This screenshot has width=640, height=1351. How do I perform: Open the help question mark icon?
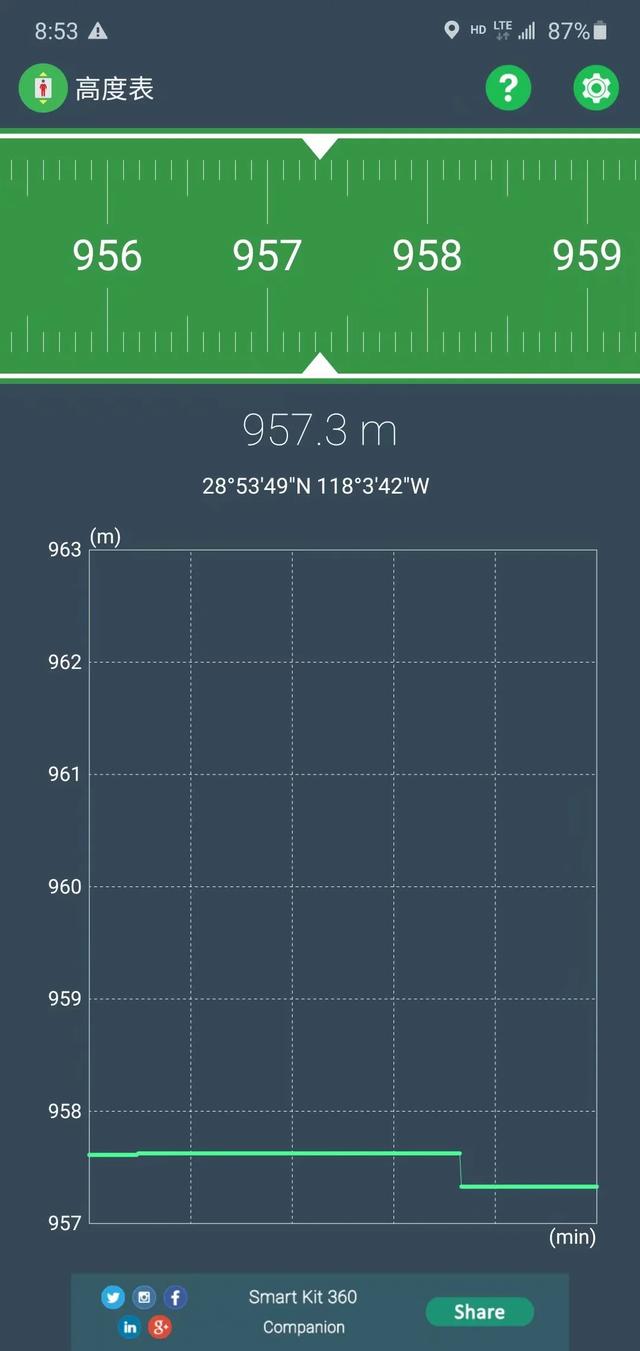pos(508,88)
